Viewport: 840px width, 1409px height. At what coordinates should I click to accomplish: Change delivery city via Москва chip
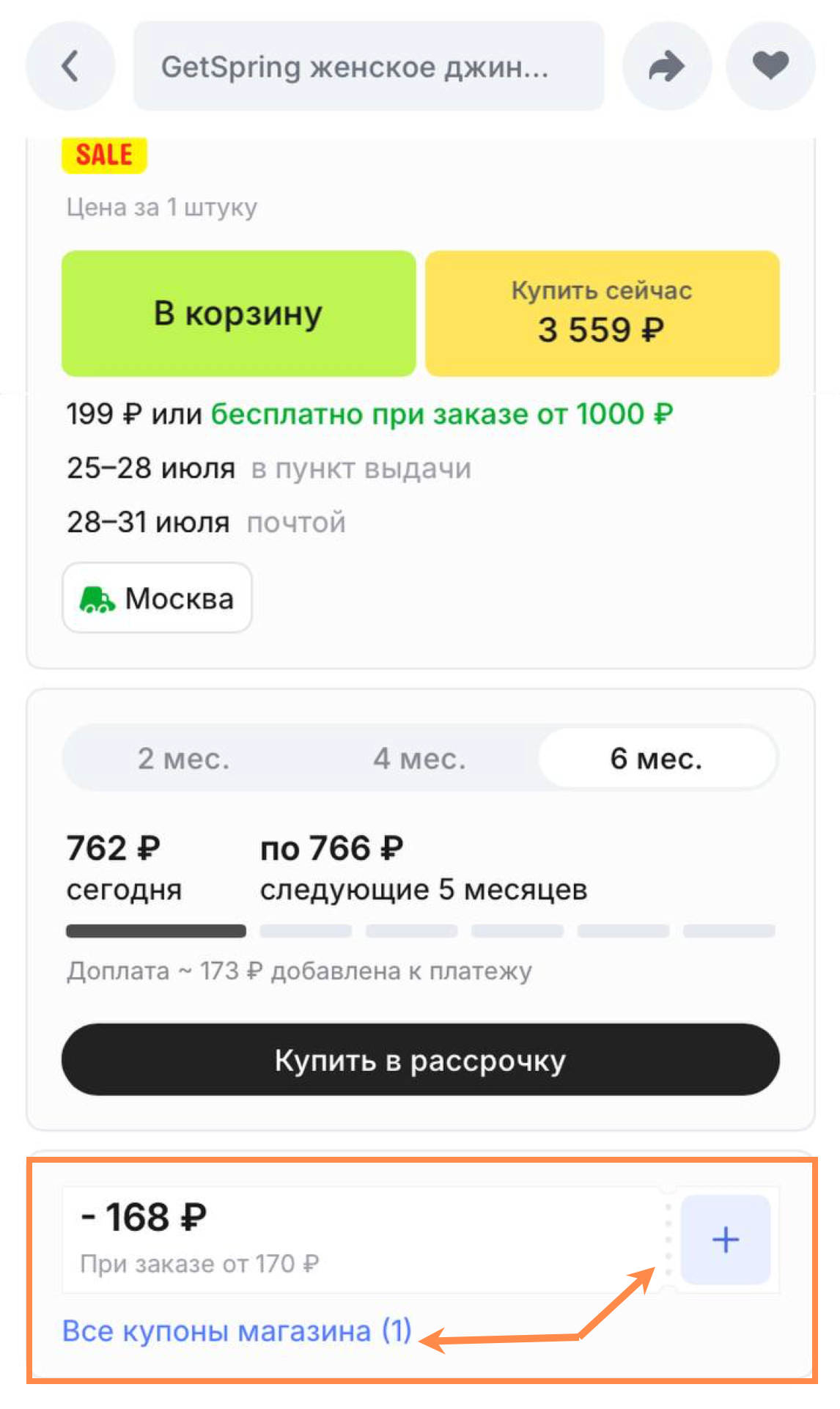click(x=157, y=597)
